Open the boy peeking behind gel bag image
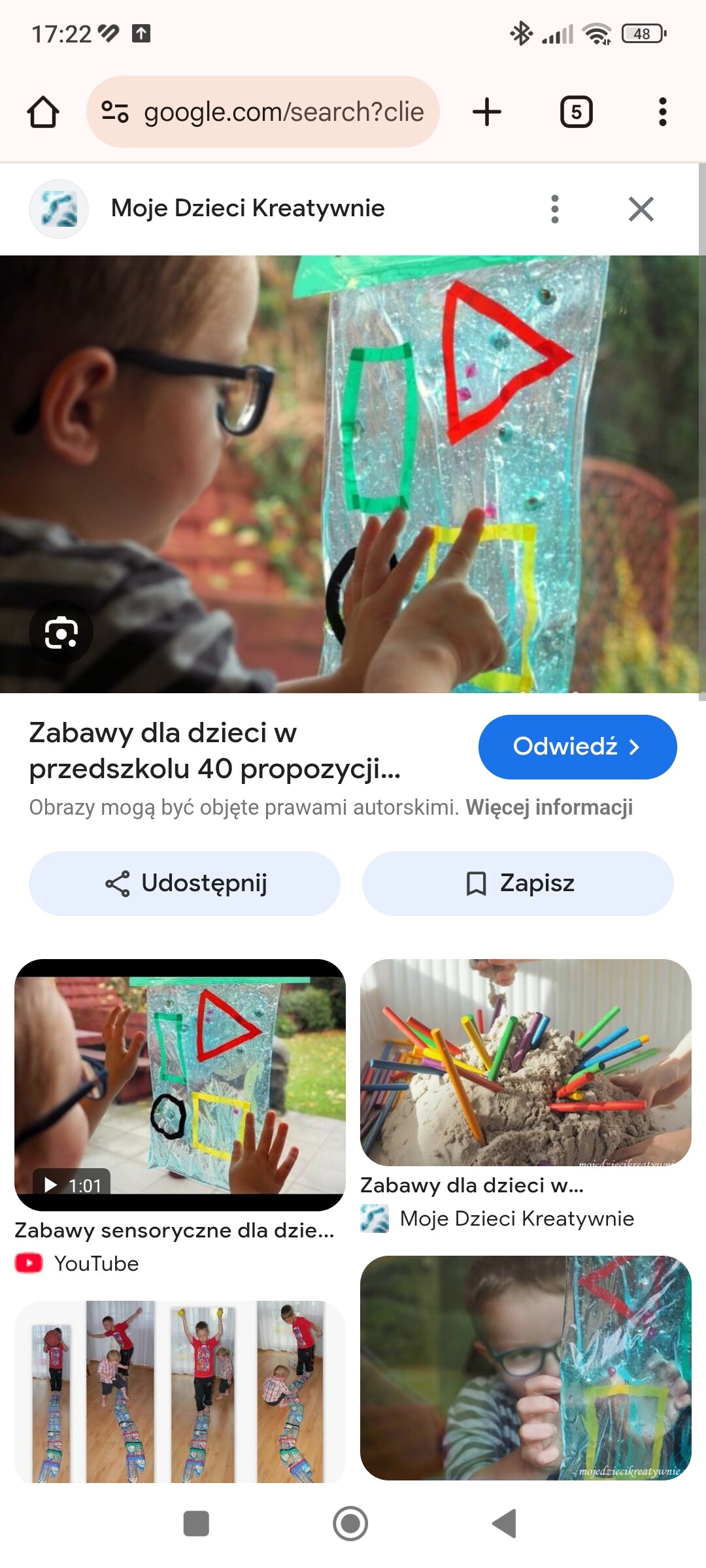Screen dimensions: 706x1568 526,1367
